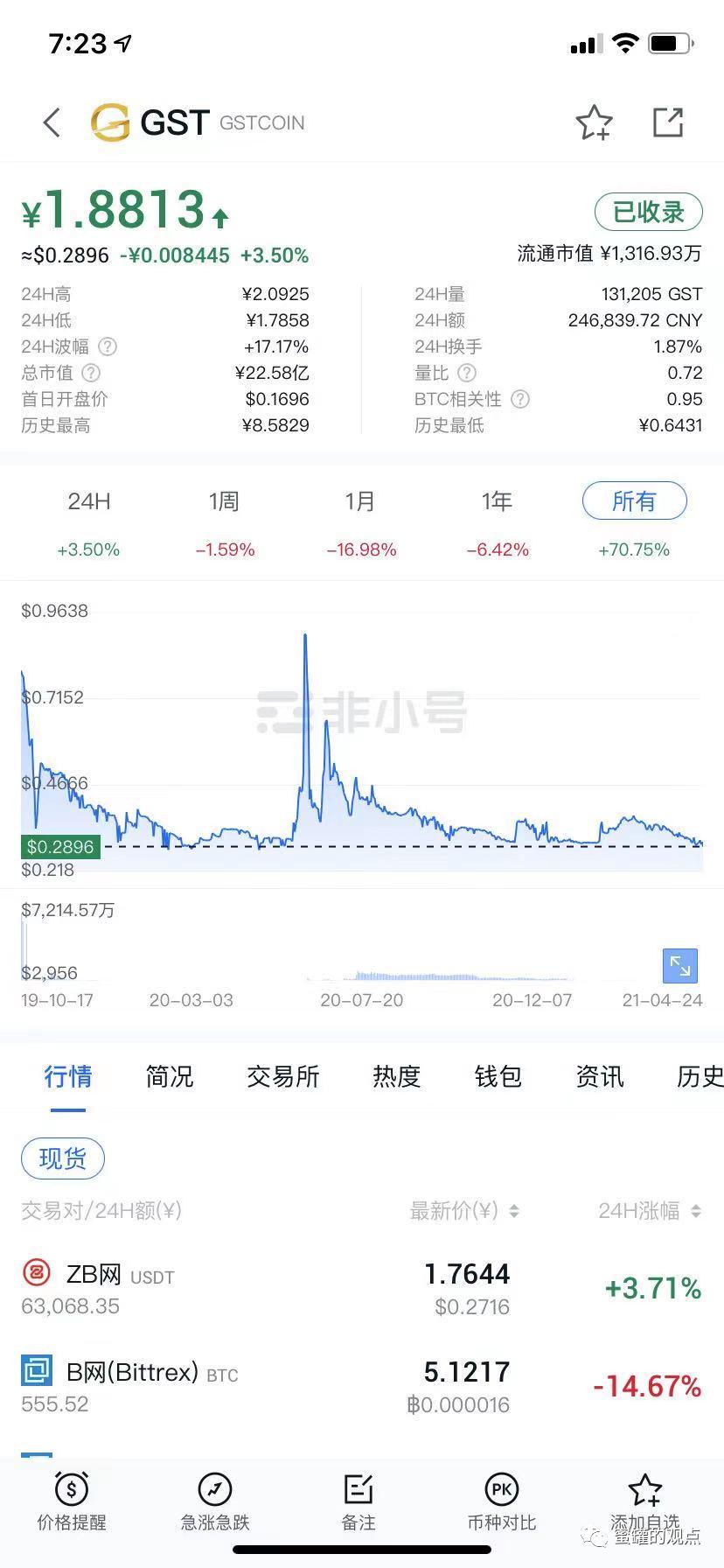The height and width of the screenshot is (1568, 724).
Task: Tap the 已收录 listed badge
Action: pyautogui.click(x=648, y=212)
